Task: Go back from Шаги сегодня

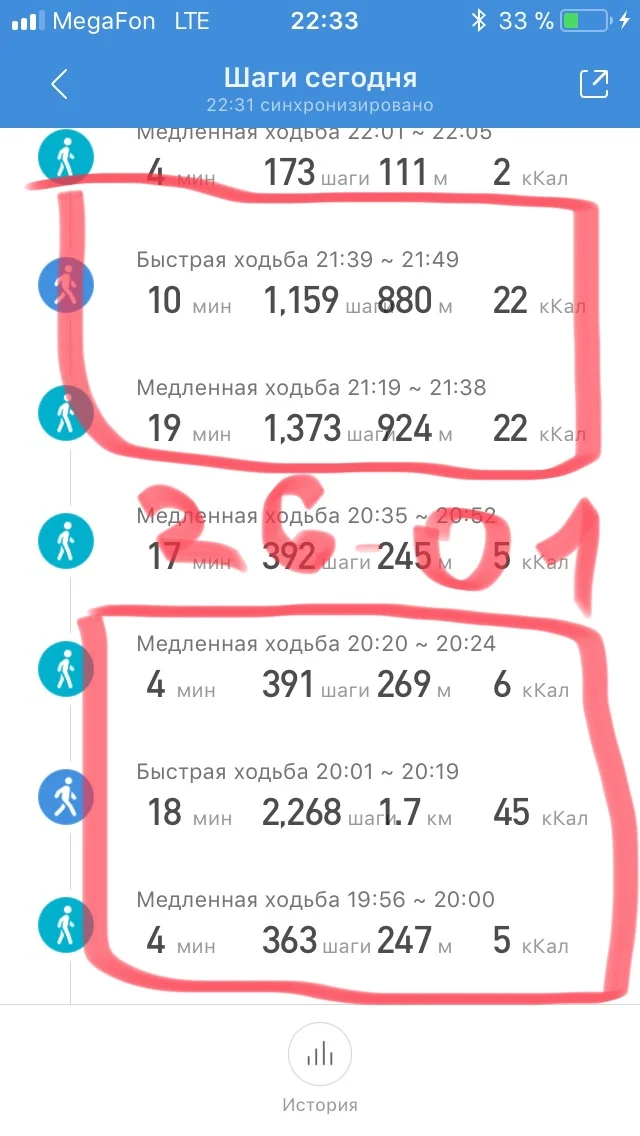Action: click(59, 85)
